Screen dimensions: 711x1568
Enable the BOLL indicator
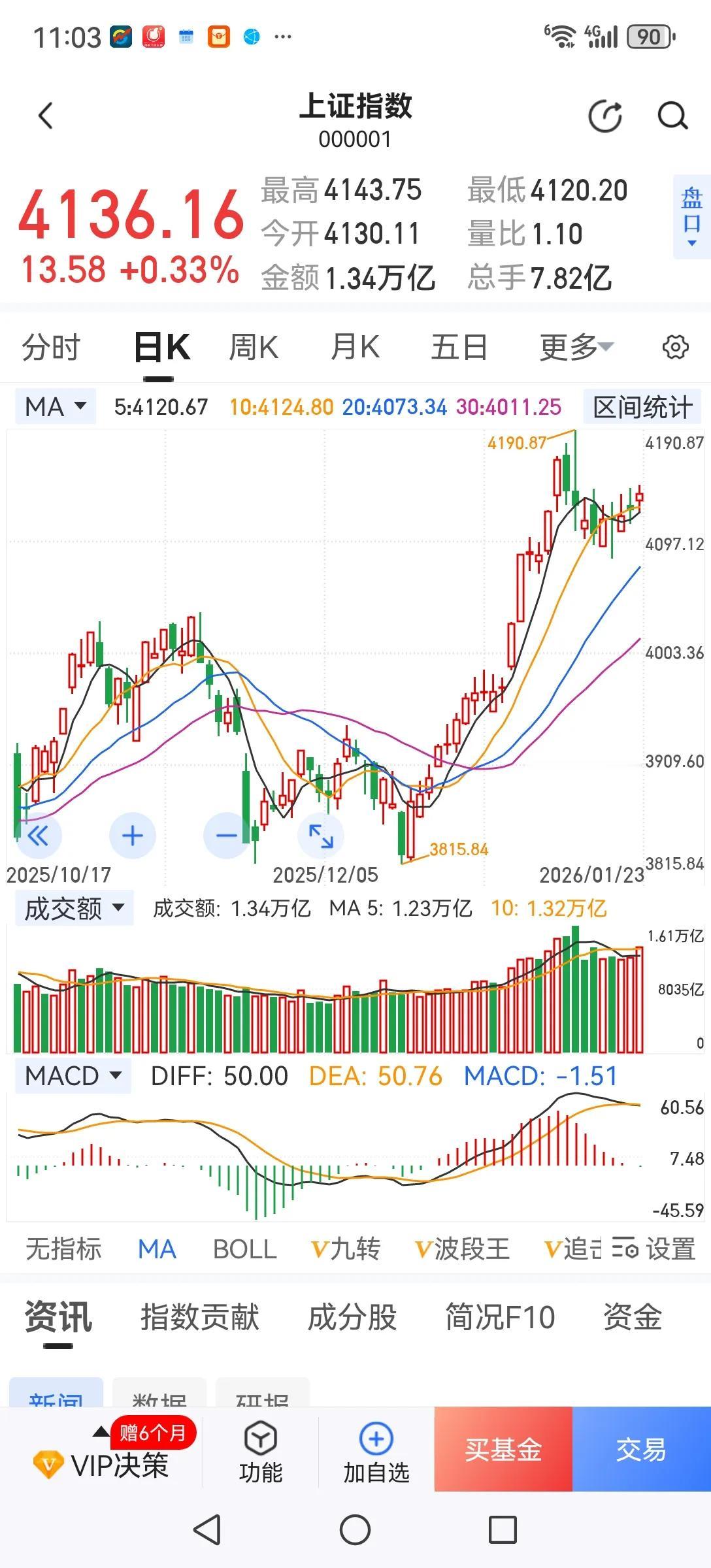point(244,1249)
